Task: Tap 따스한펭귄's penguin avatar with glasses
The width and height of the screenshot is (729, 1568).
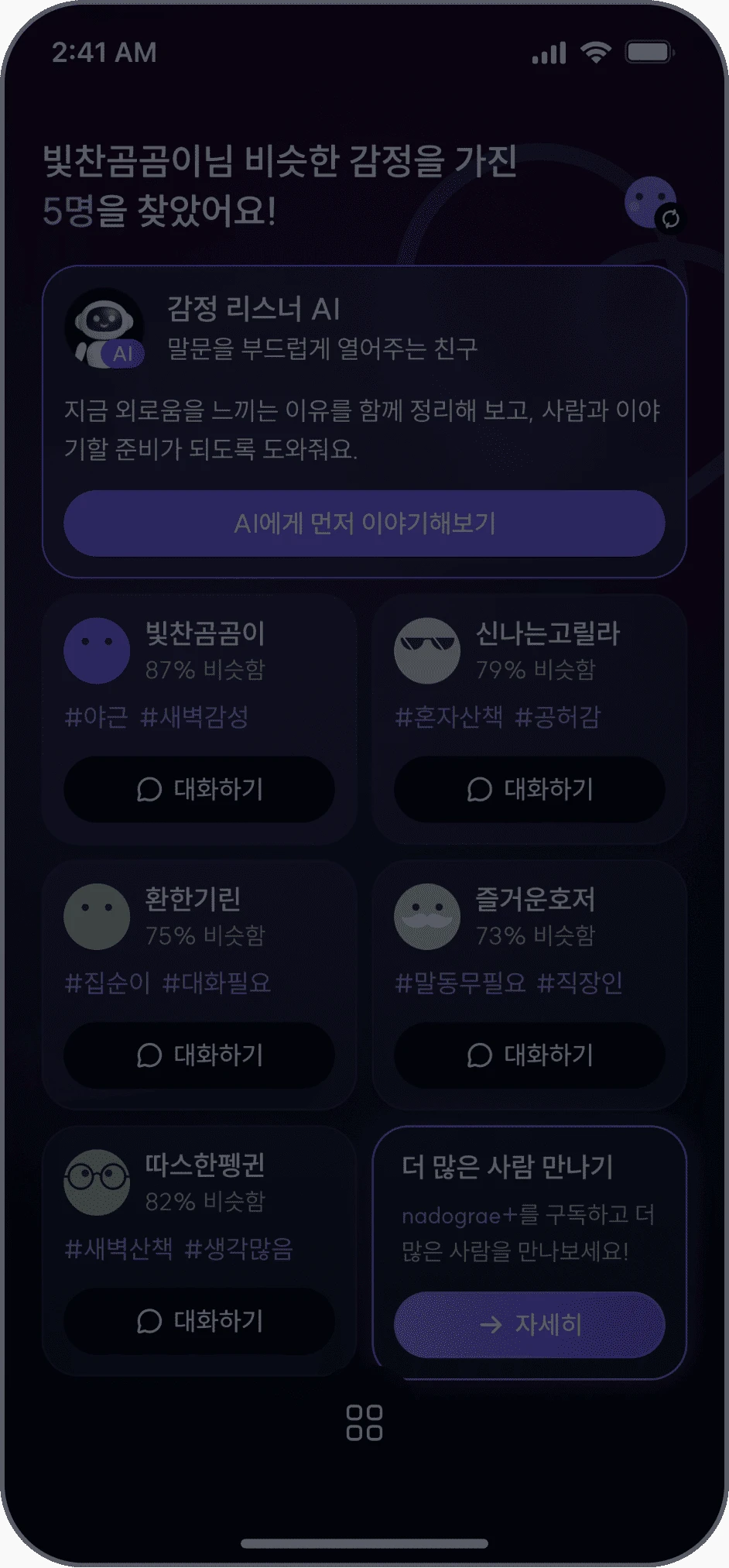Action: (98, 1181)
